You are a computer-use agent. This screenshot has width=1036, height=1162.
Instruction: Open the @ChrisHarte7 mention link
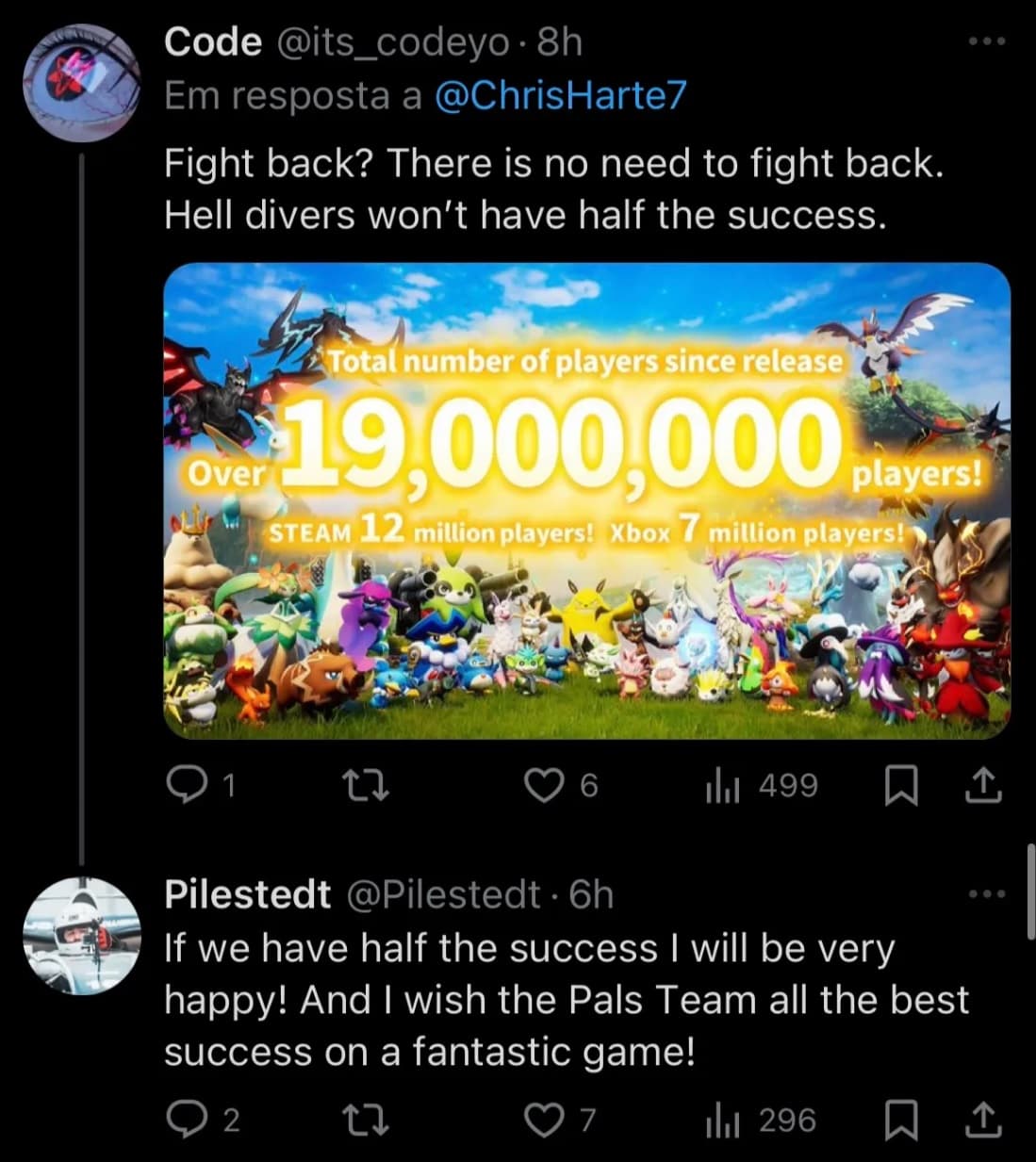(560, 95)
